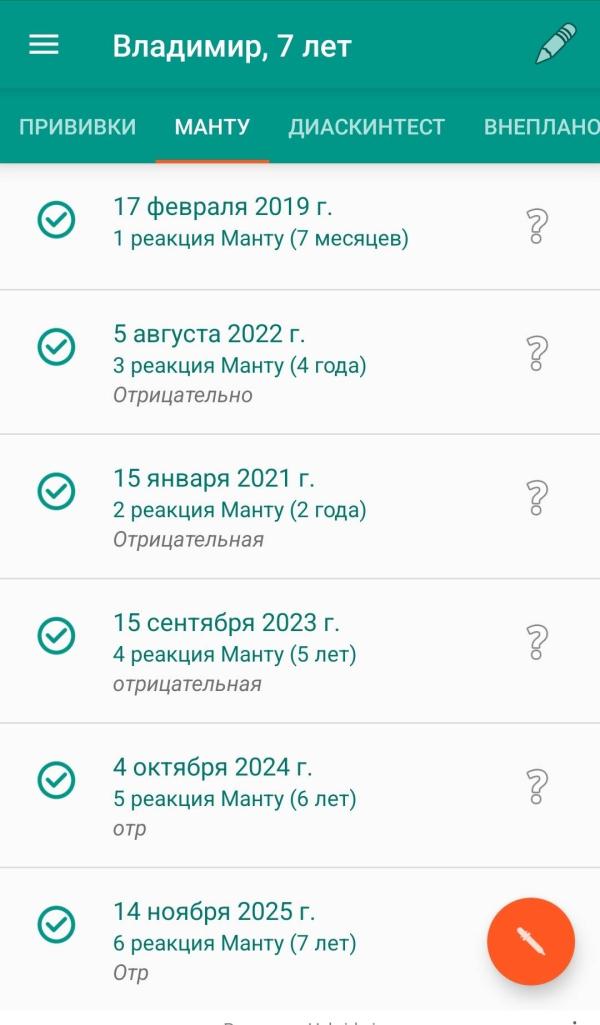
Task: Select the Манту tab
Action: 212,127
